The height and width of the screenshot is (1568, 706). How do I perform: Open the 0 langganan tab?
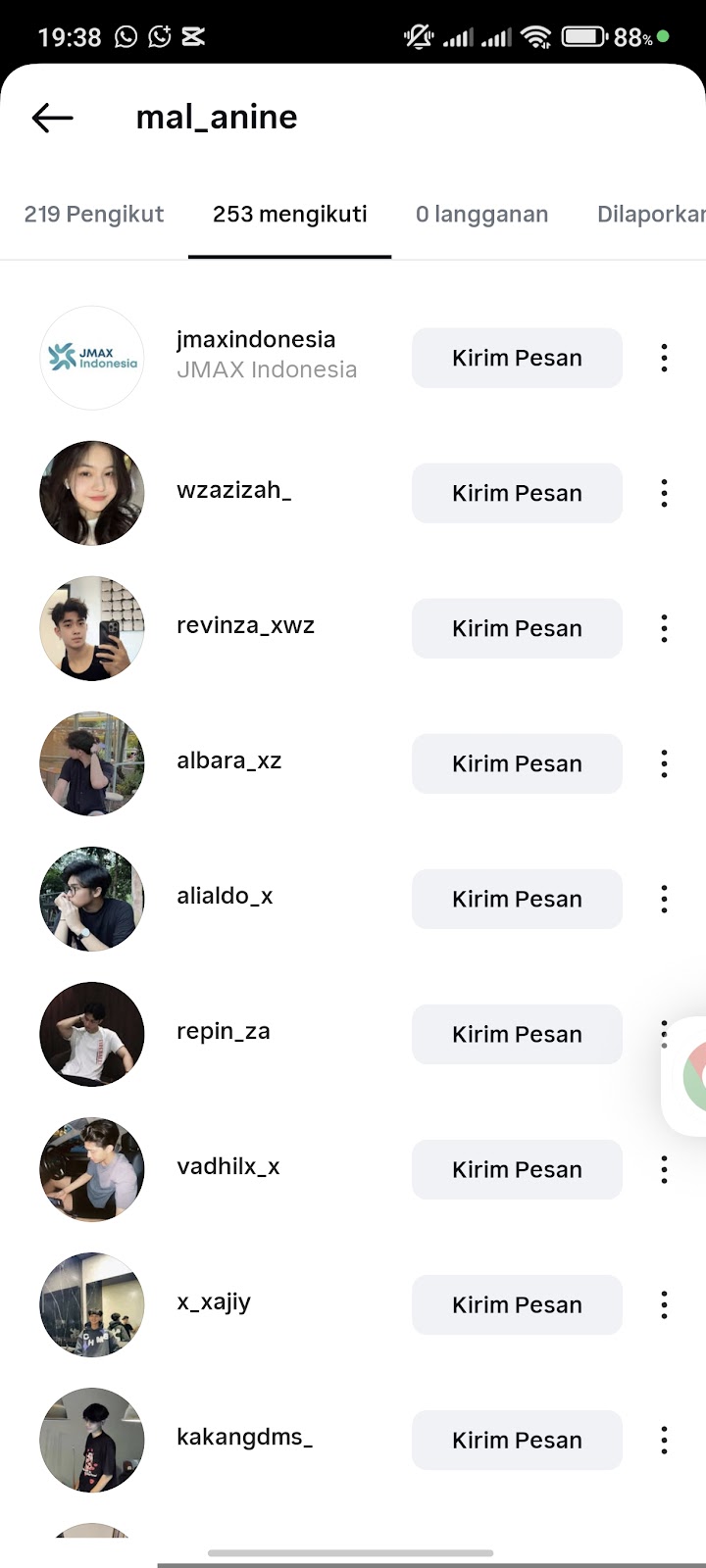point(481,215)
